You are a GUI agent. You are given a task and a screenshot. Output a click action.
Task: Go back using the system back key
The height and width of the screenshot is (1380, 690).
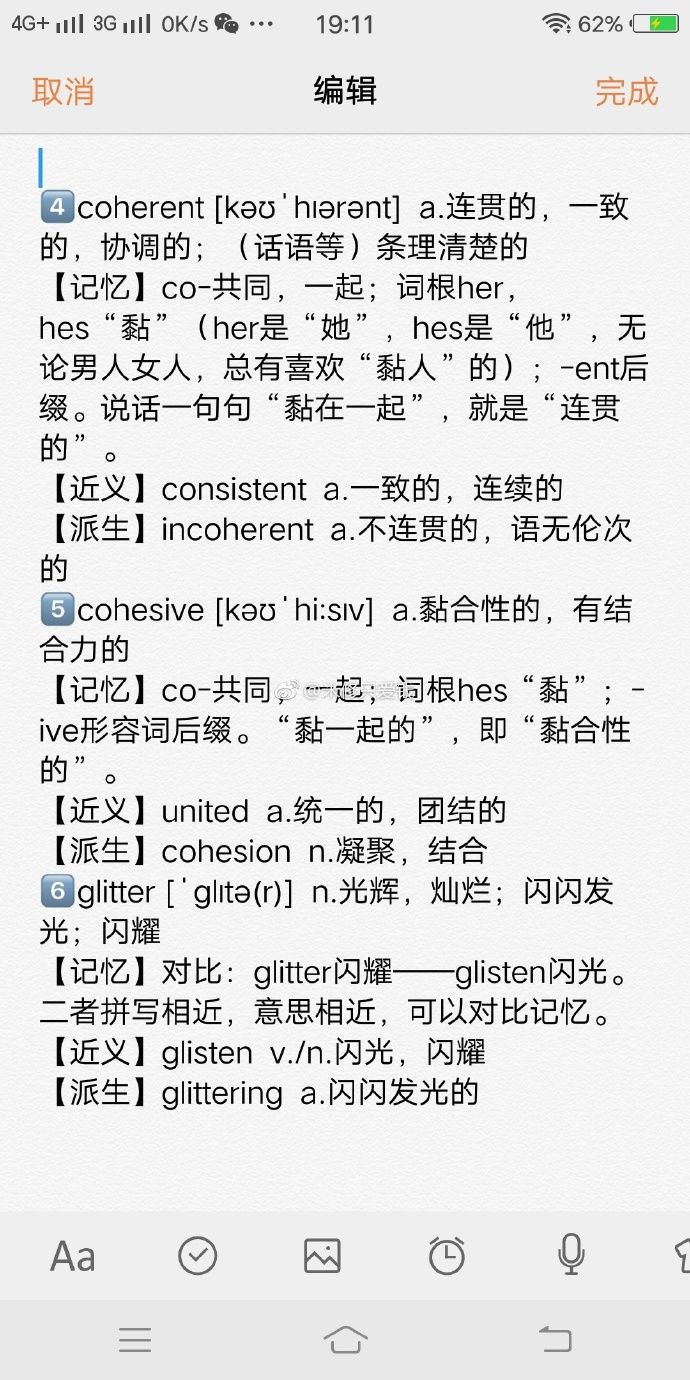[555, 1340]
